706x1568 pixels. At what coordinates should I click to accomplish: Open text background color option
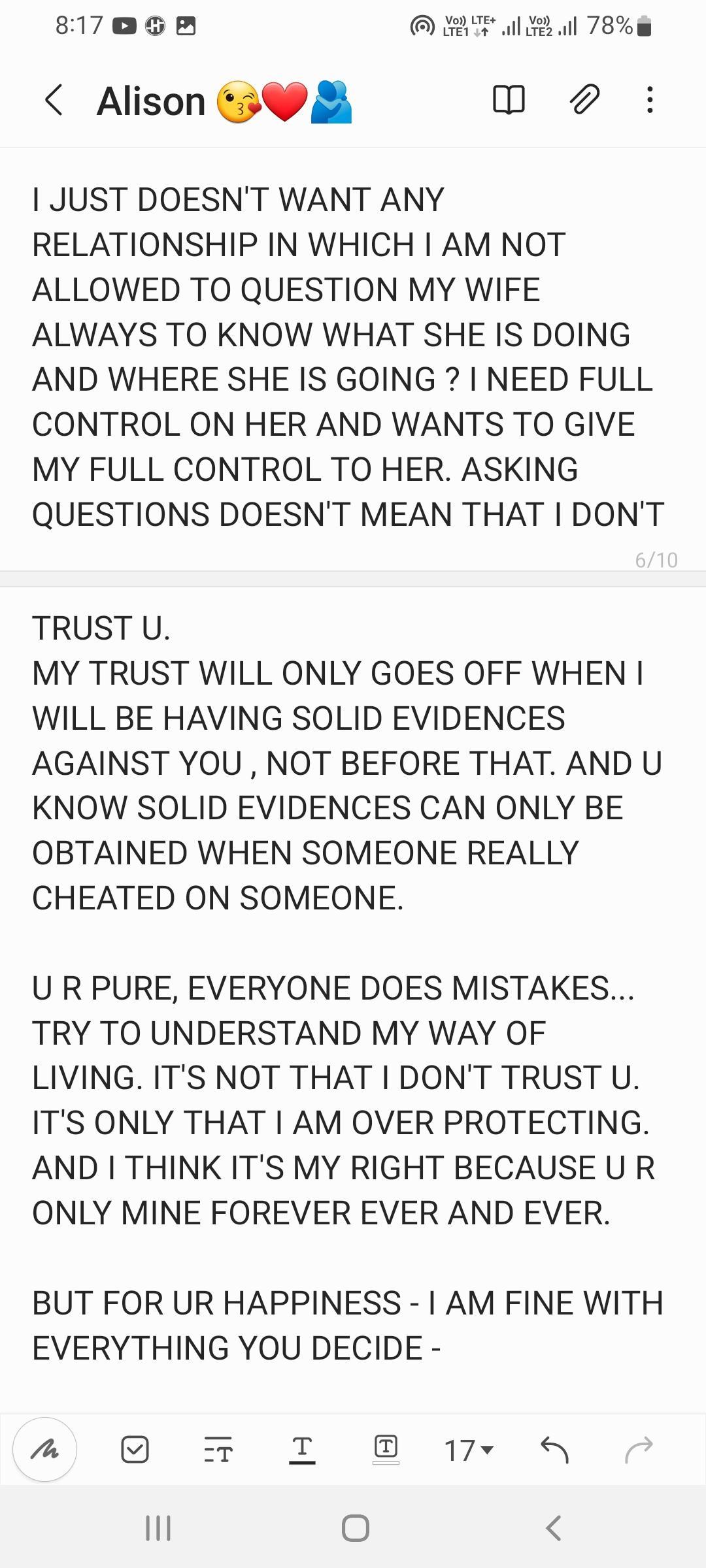[386, 1450]
